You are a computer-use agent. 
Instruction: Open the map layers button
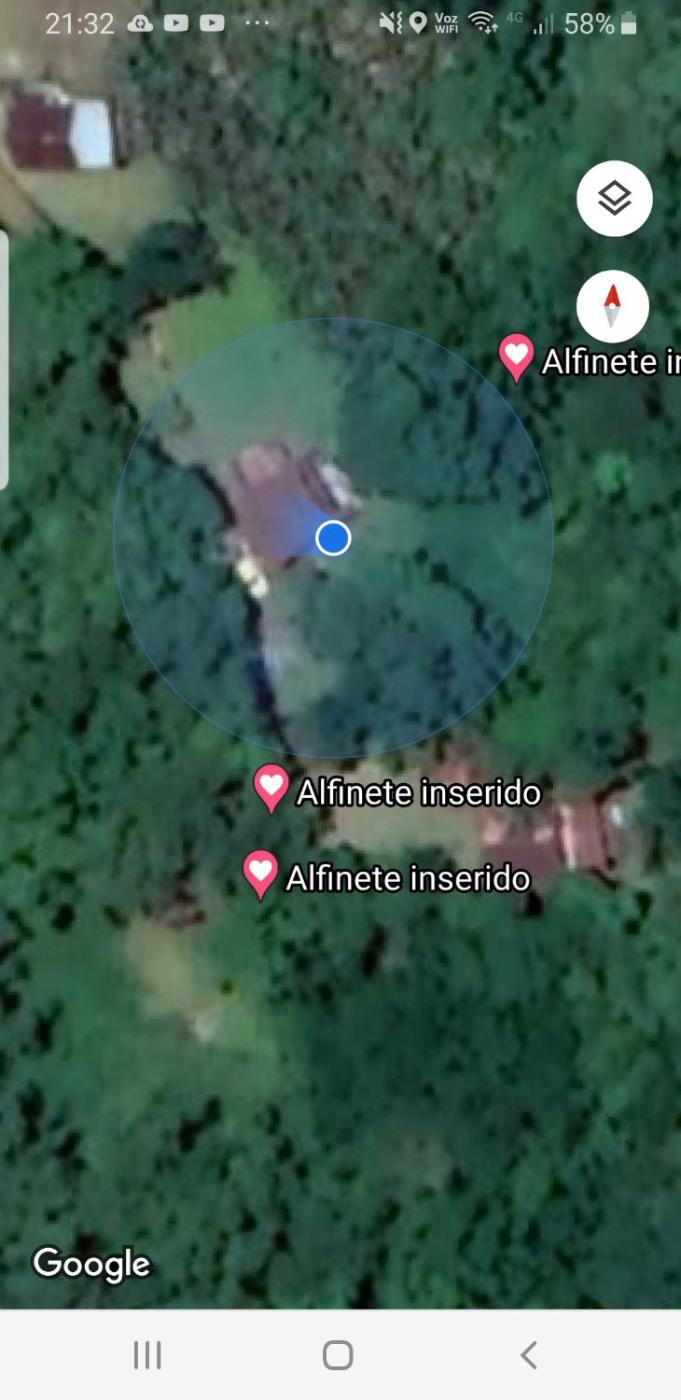[x=614, y=199]
